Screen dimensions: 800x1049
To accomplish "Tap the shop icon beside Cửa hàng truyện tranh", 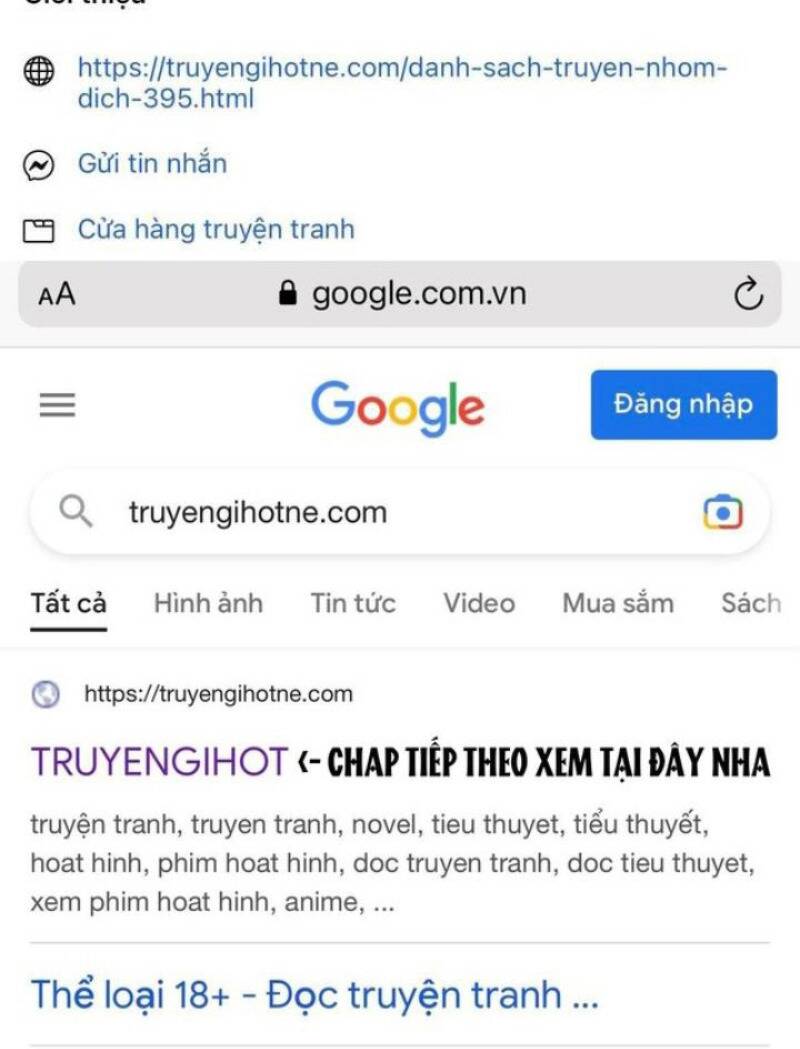I will point(40,228).
